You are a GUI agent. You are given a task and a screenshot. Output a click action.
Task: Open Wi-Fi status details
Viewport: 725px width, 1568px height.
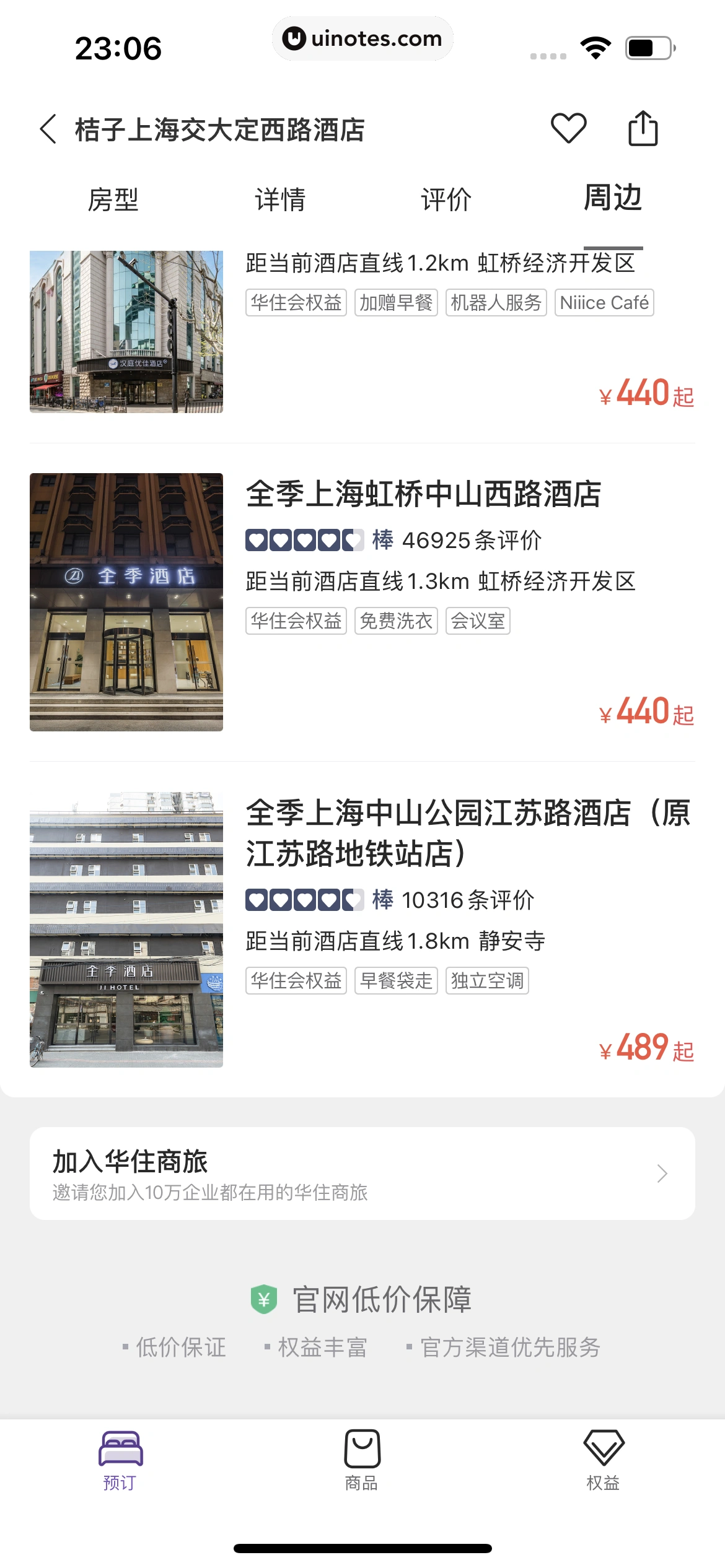[x=595, y=45]
